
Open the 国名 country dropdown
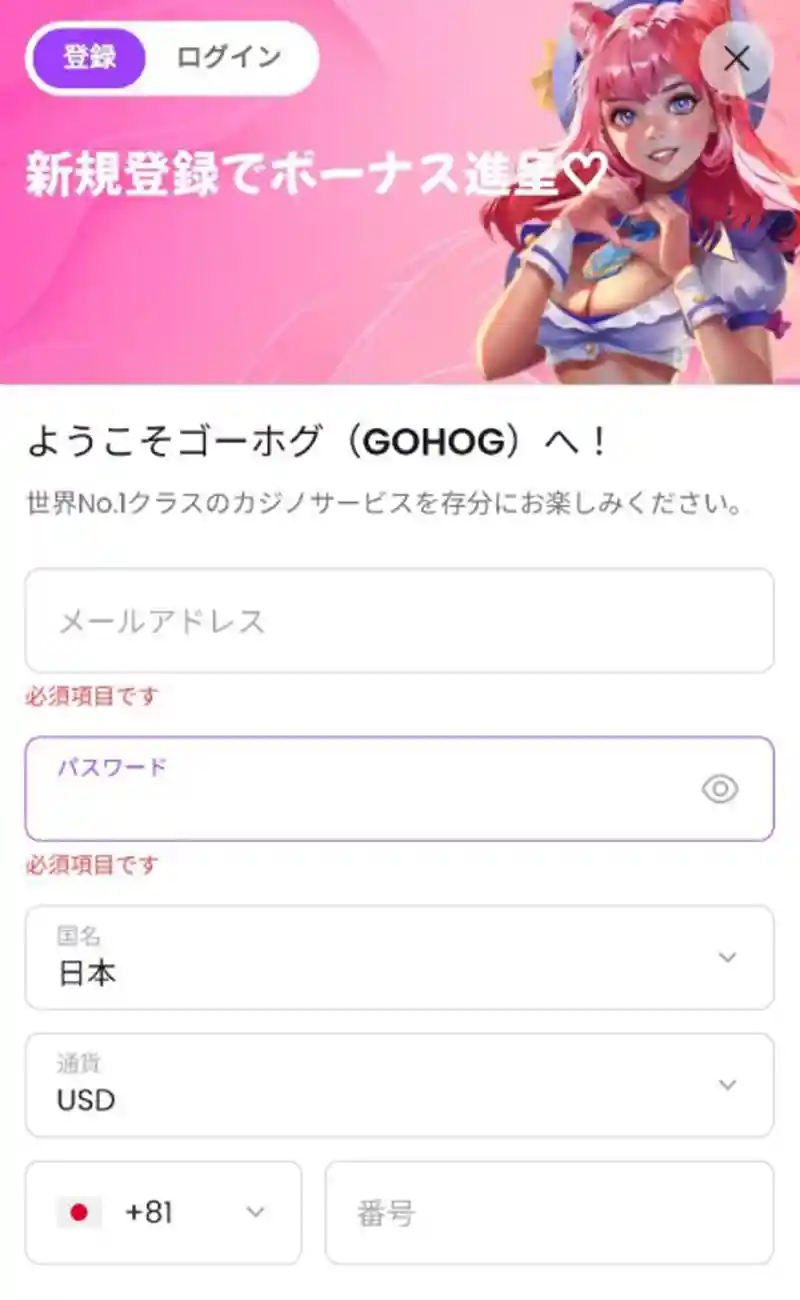[x=399, y=958]
